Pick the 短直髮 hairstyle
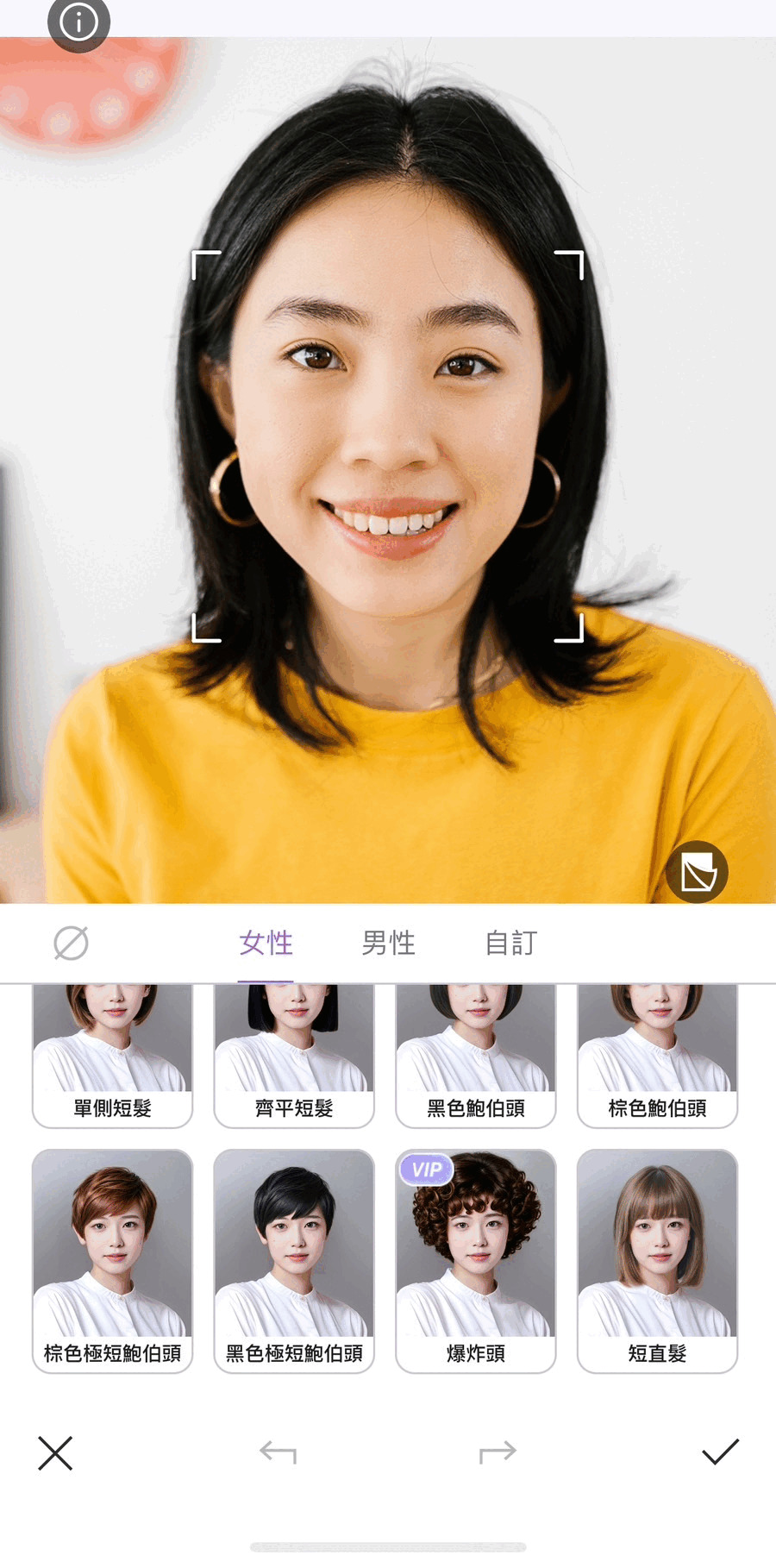Viewport: 776px width, 1568px height. 657,1260
